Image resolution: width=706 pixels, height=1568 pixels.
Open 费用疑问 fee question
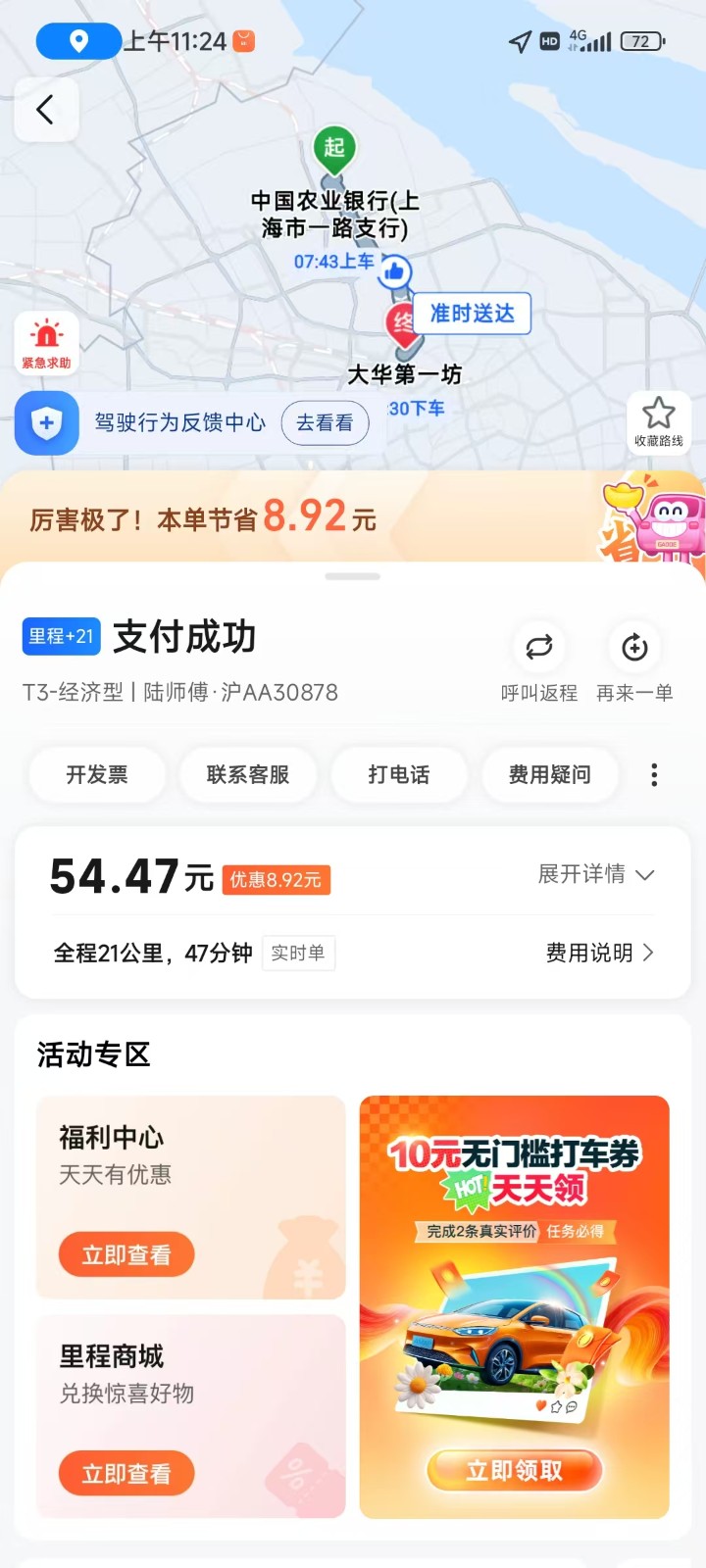[549, 775]
